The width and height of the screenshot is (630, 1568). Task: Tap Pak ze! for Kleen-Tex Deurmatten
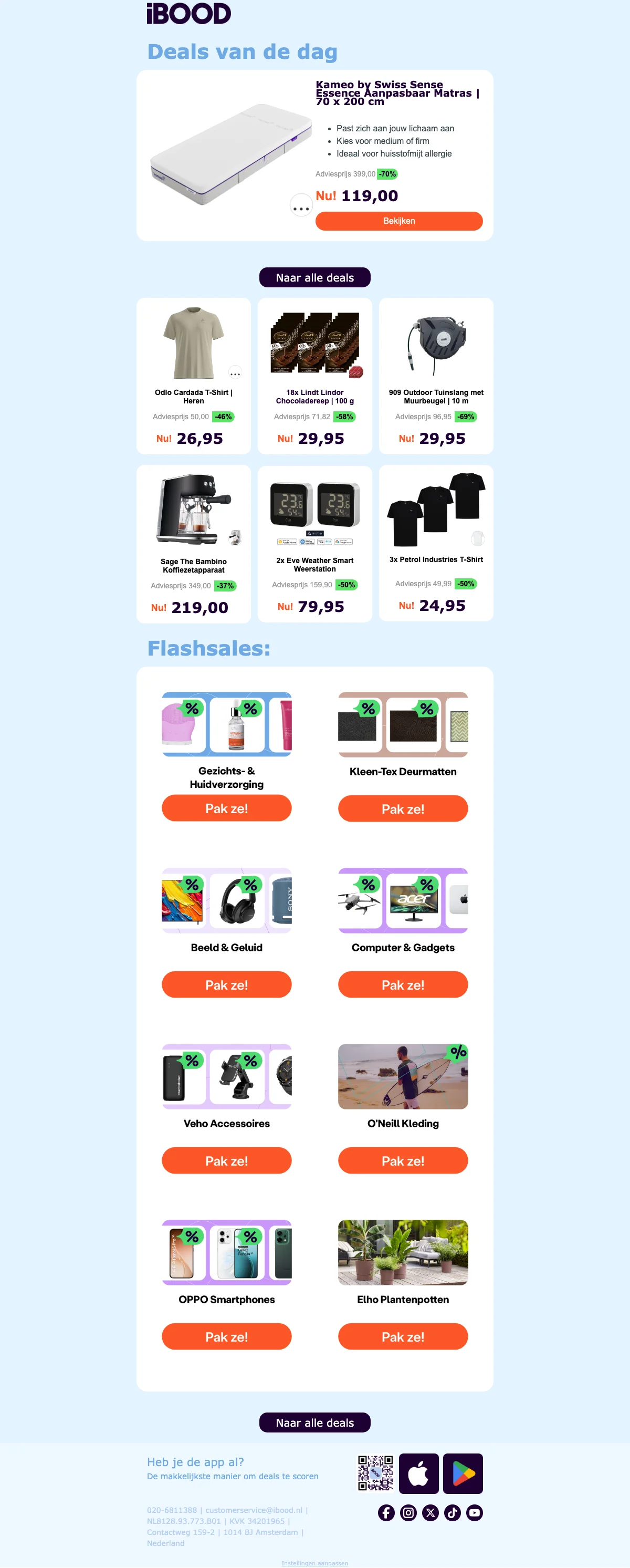pyautogui.click(x=403, y=809)
